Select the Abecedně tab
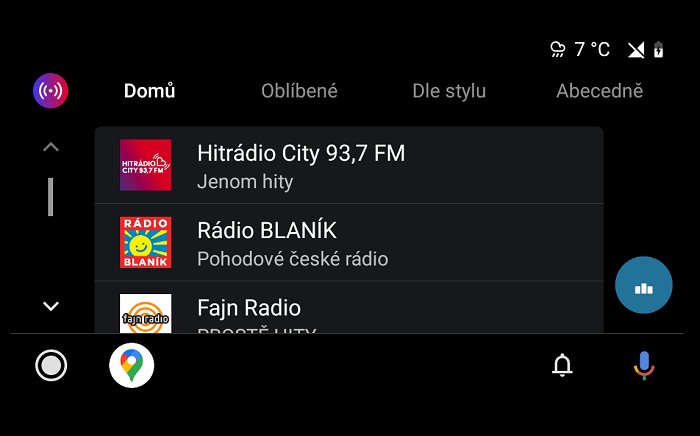Image resolution: width=700 pixels, height=436 pixels. [x=599, y=91]
